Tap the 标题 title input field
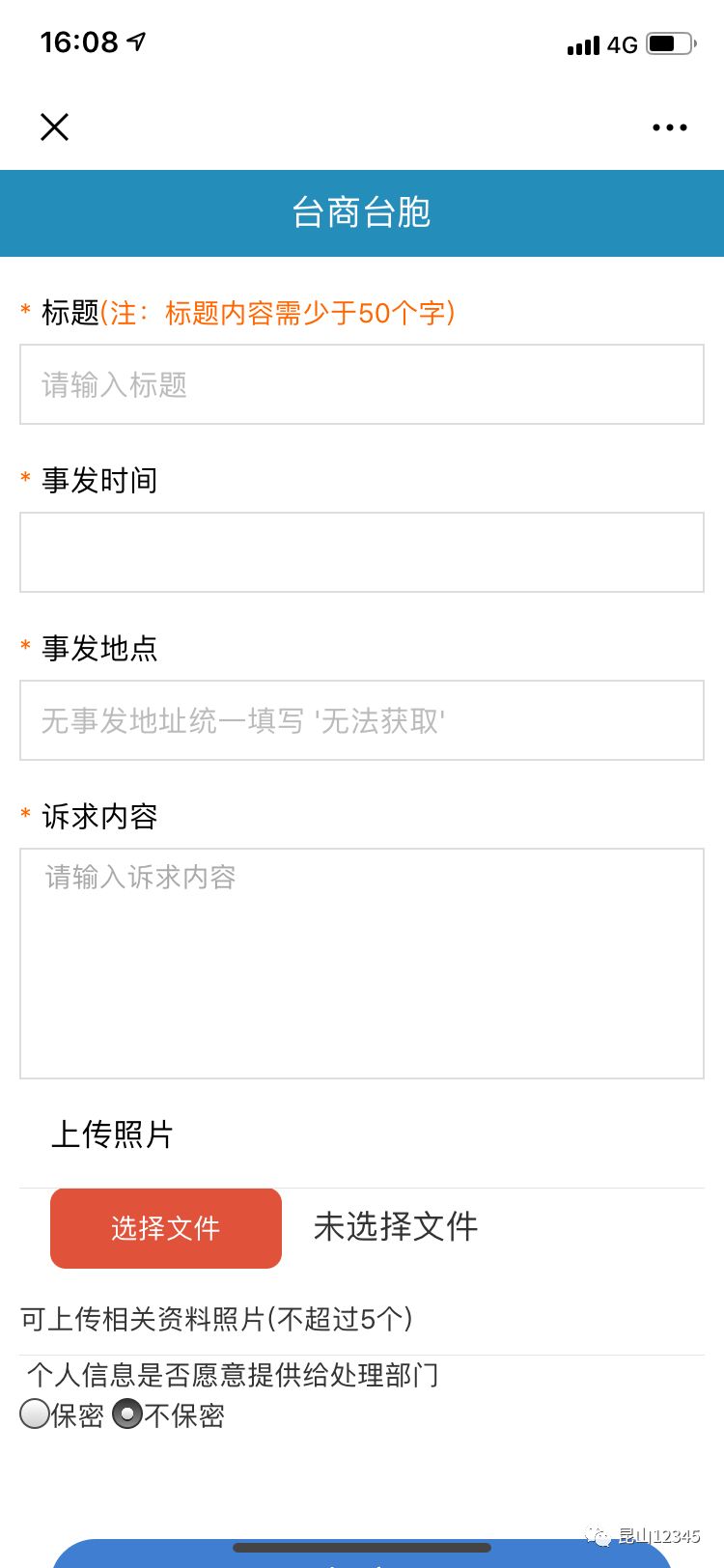 (362, 384)
